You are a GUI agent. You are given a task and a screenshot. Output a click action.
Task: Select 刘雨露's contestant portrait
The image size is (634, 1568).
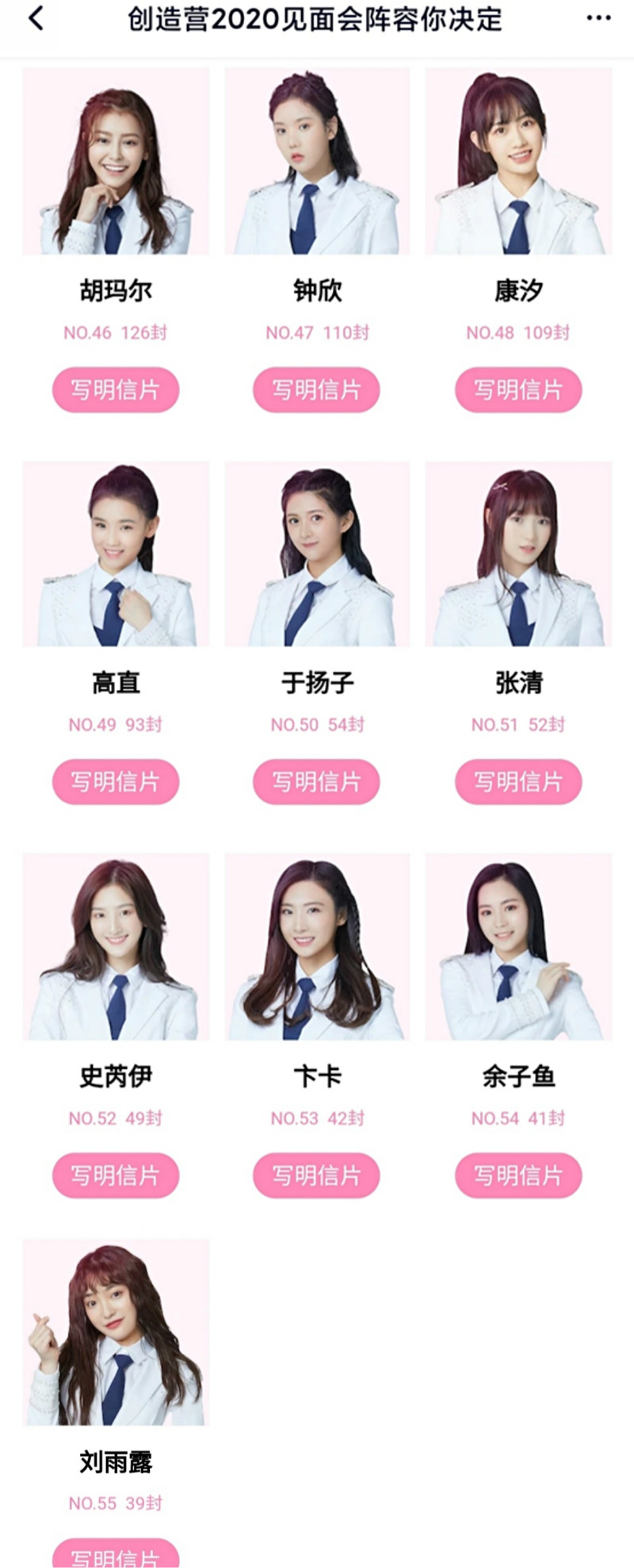point(116,1332)
